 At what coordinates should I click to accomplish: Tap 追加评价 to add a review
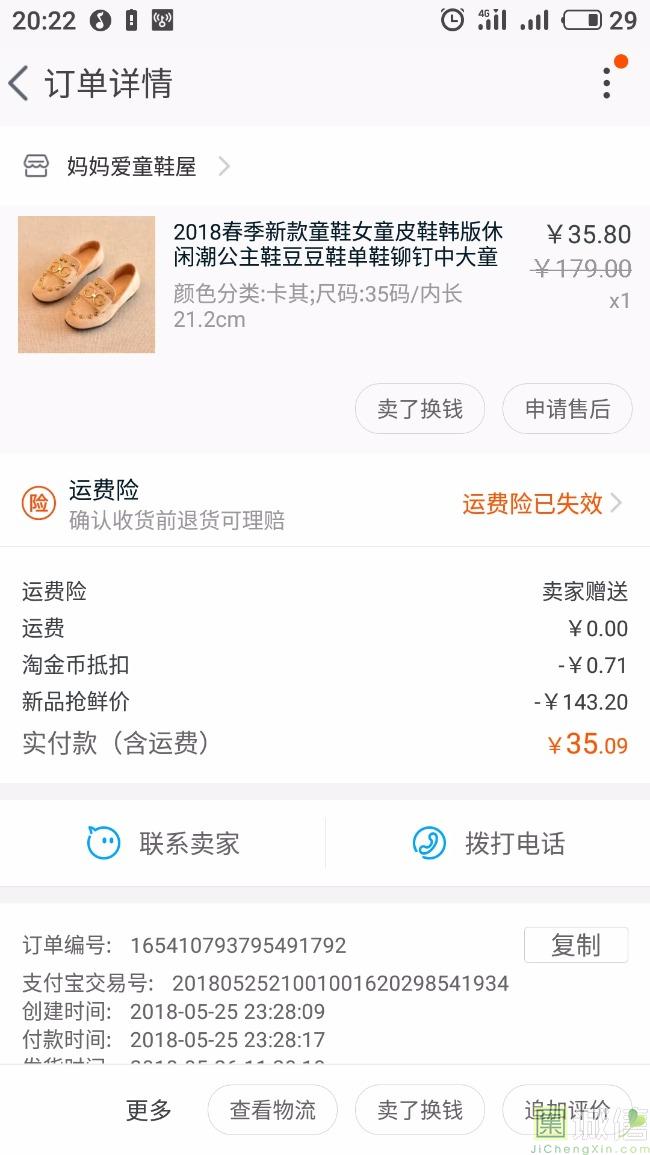click(567, 1110)
